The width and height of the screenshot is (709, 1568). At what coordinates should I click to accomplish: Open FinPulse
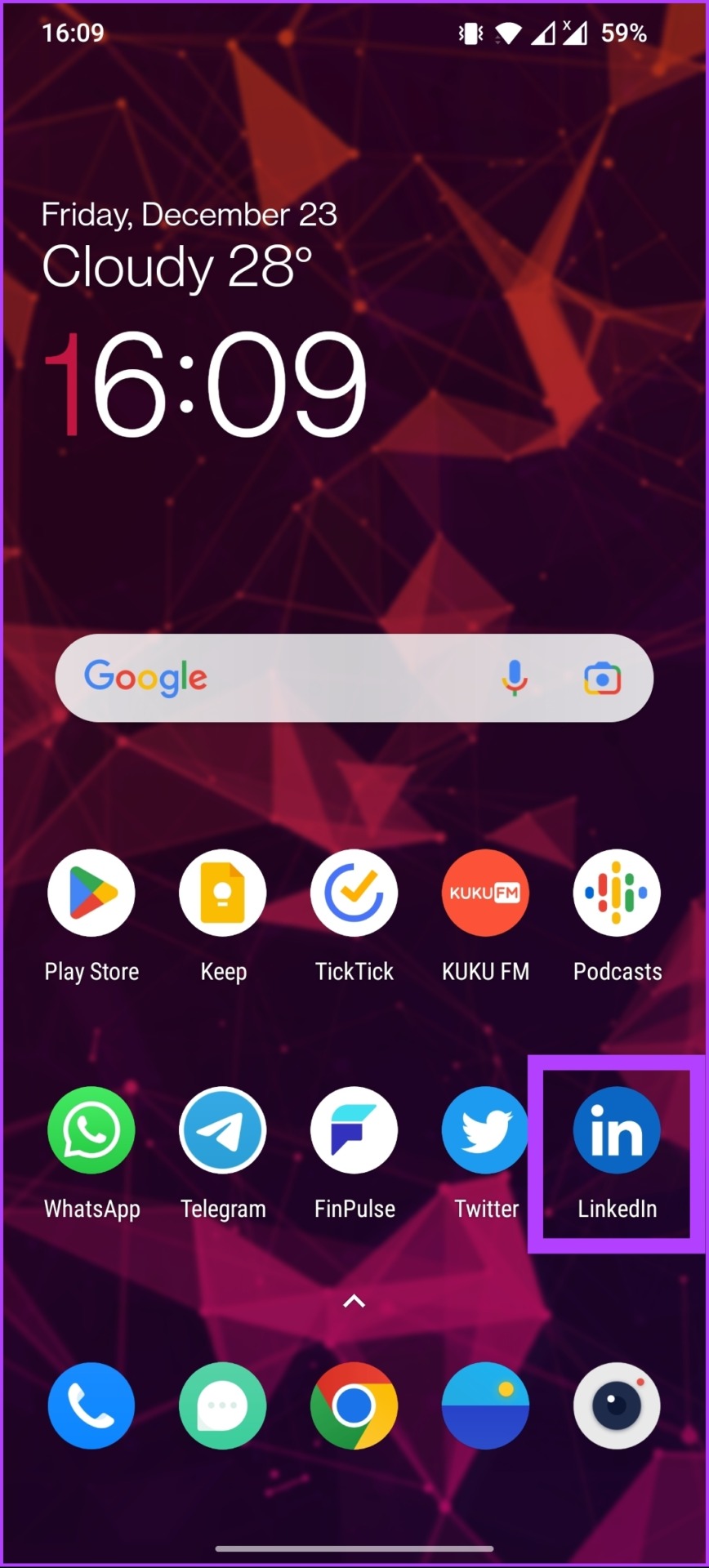click(354, 1131)
